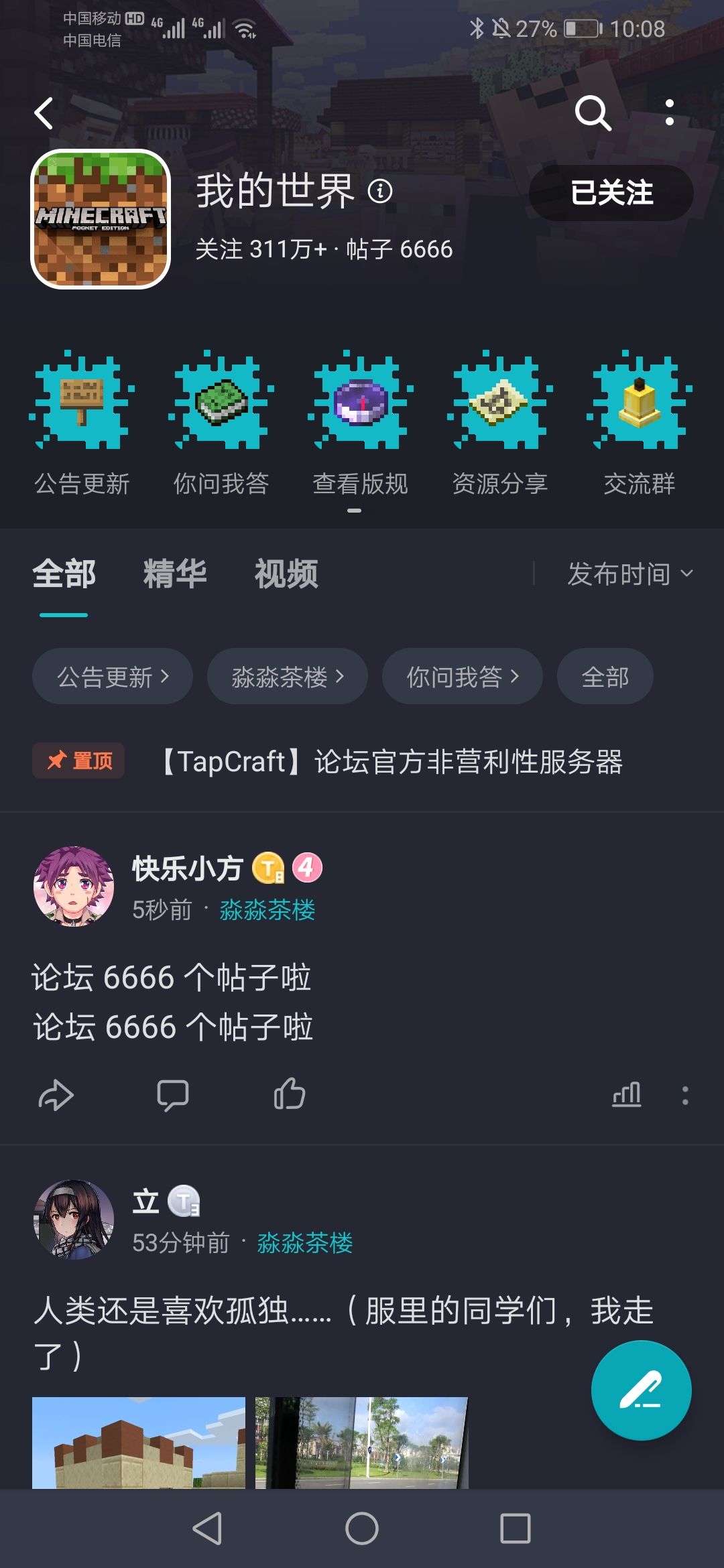724x1568 pixels.
Task: Comment on 快乐小方's post
Action: coord(172,1096)
